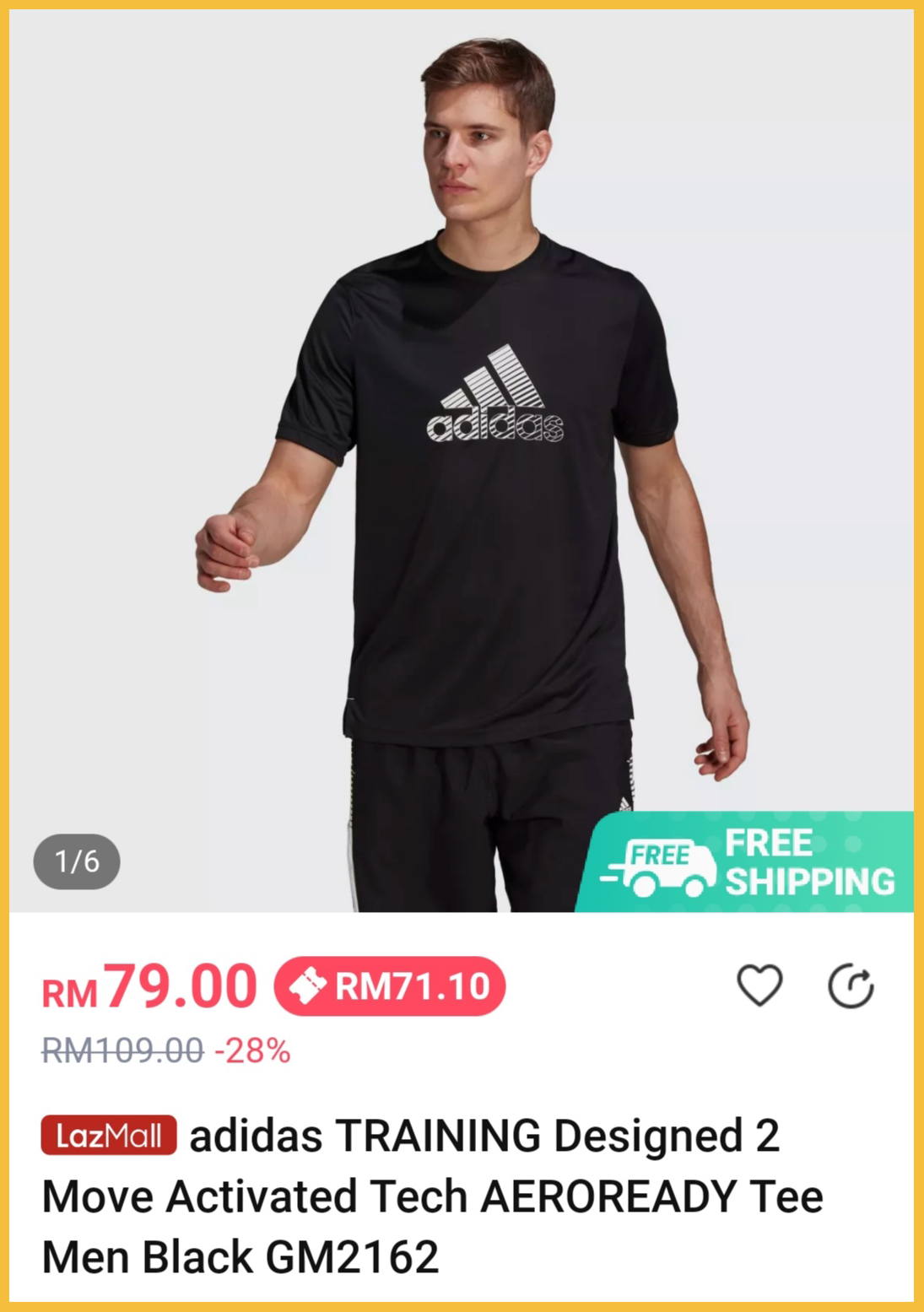Share this adidas product
The image size is (924, 1312).
point(851,985)
